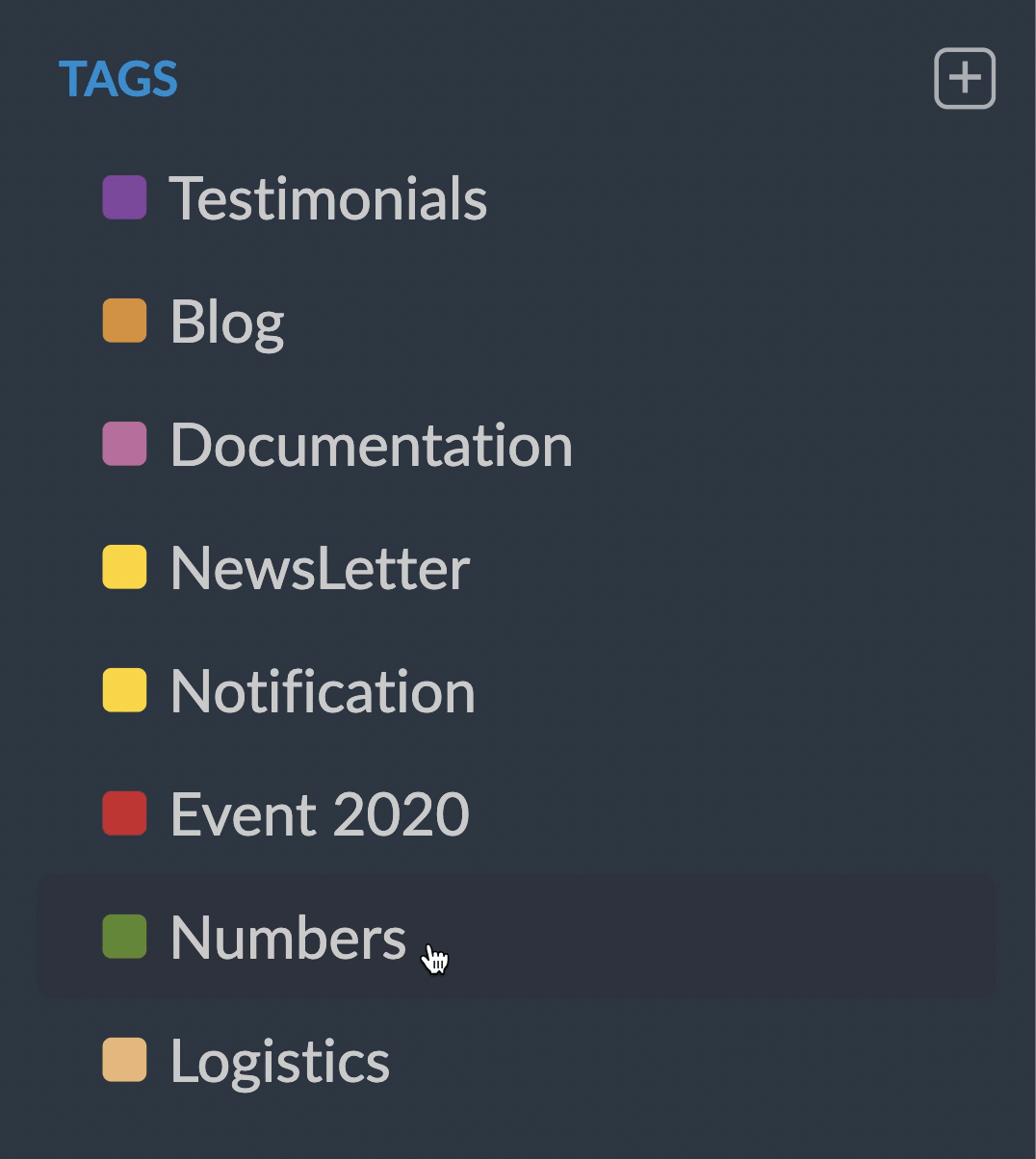The image size is (1036, 1159).
Task: Select the NewsLetter tag
Action: pyautogui.click(x=319, y=568)
